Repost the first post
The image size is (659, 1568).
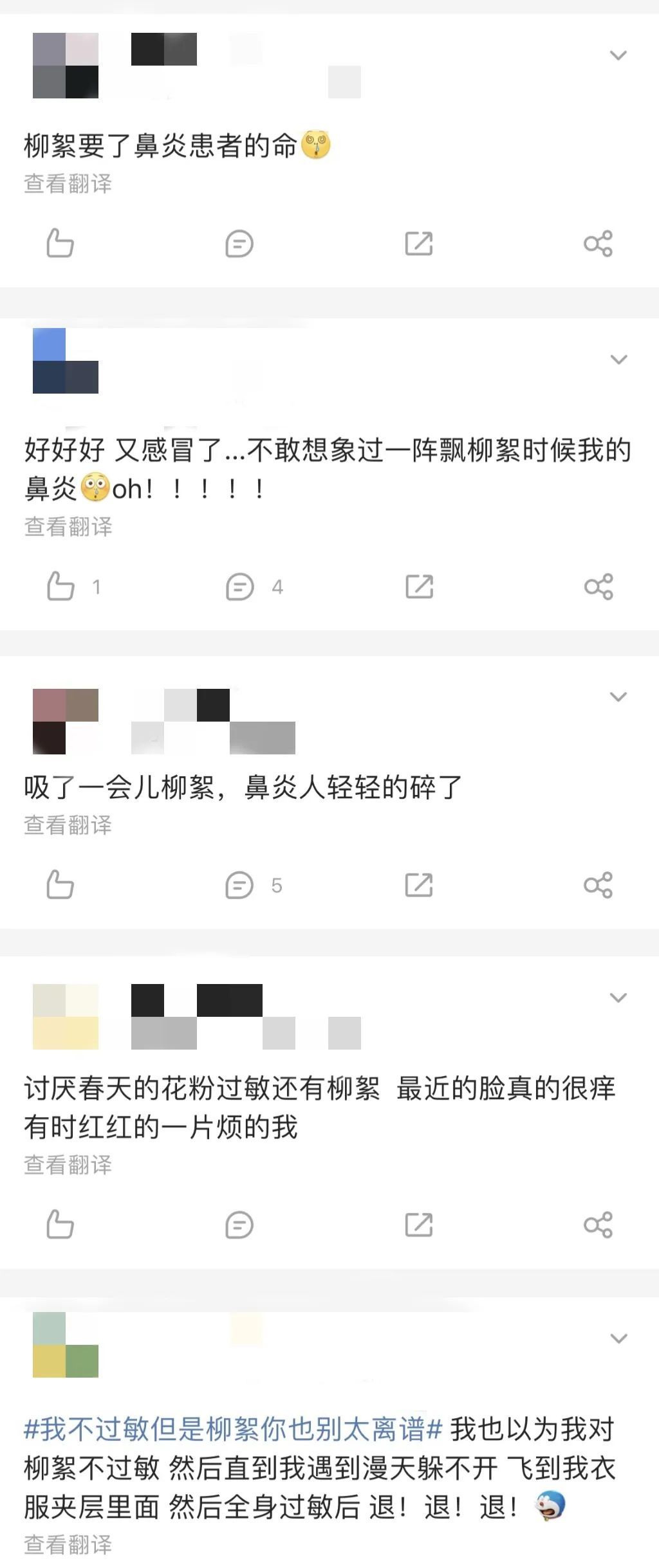pos(420,243)
